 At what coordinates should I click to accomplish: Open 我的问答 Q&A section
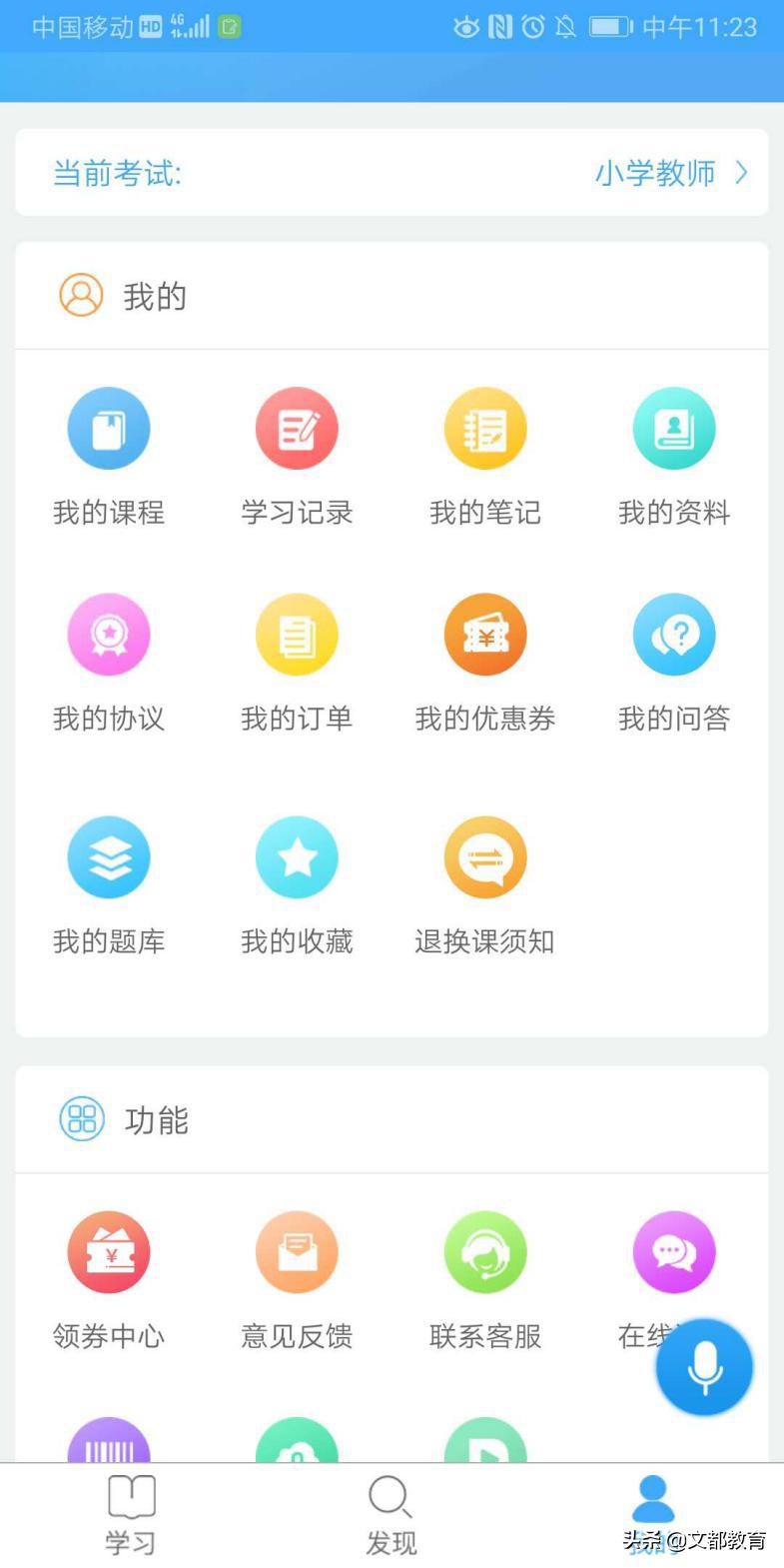673,660
